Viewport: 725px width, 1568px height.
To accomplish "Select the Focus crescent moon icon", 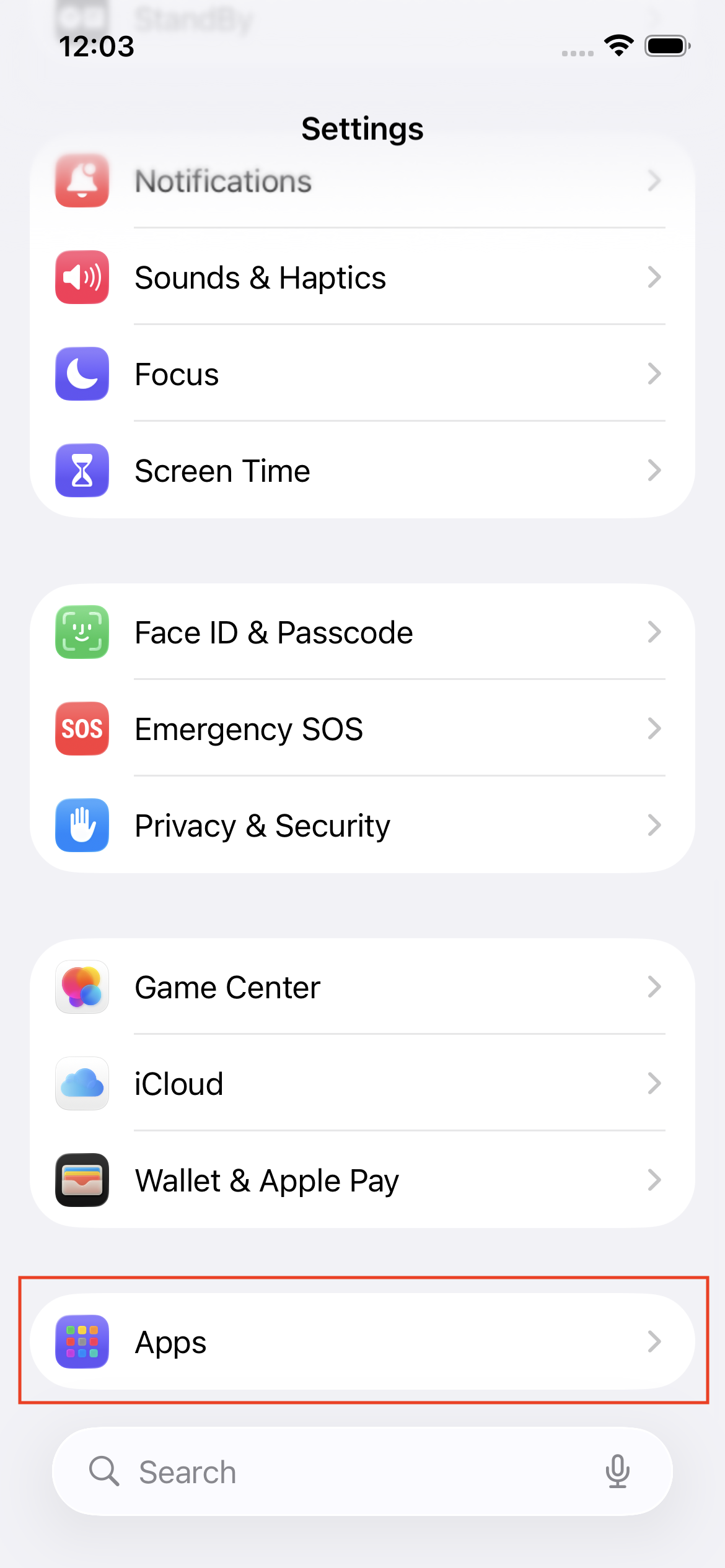I will click(82, 374).
